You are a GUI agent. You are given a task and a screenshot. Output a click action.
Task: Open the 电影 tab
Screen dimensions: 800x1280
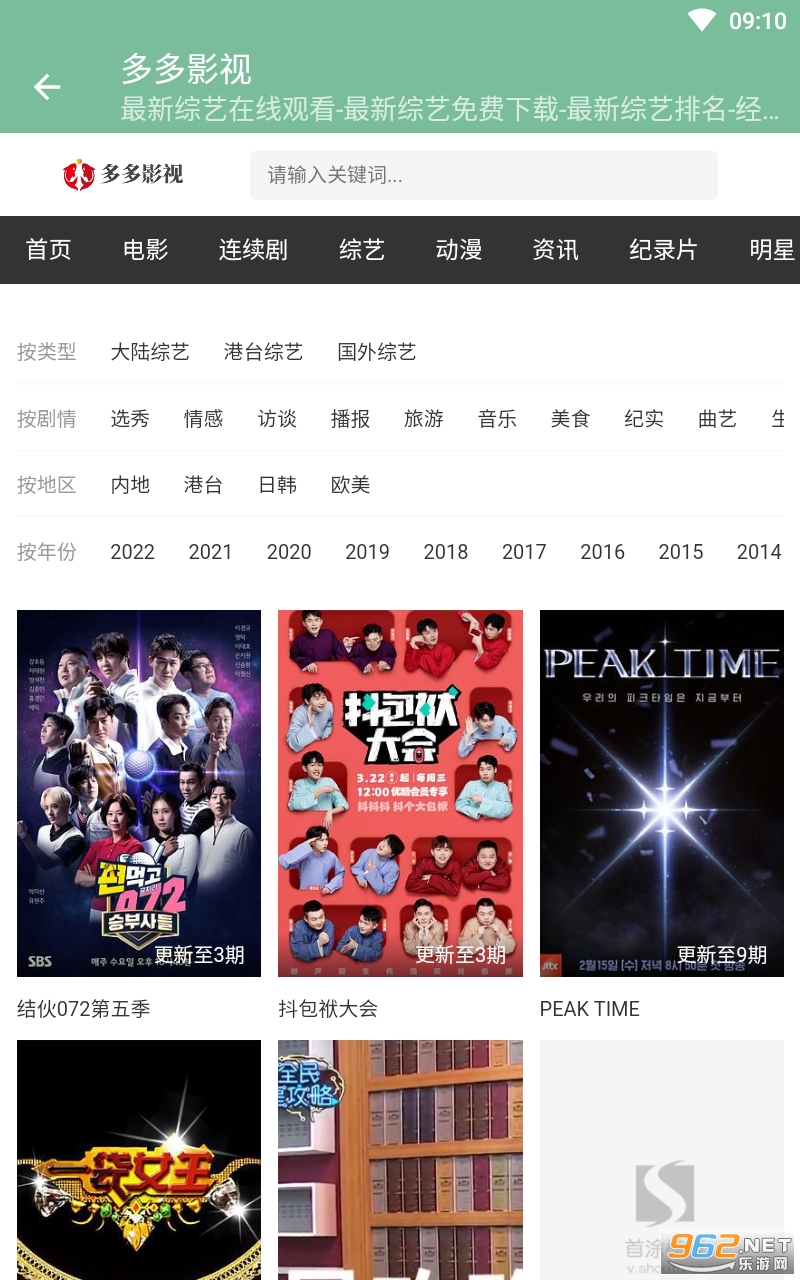[x=146, y=250]
